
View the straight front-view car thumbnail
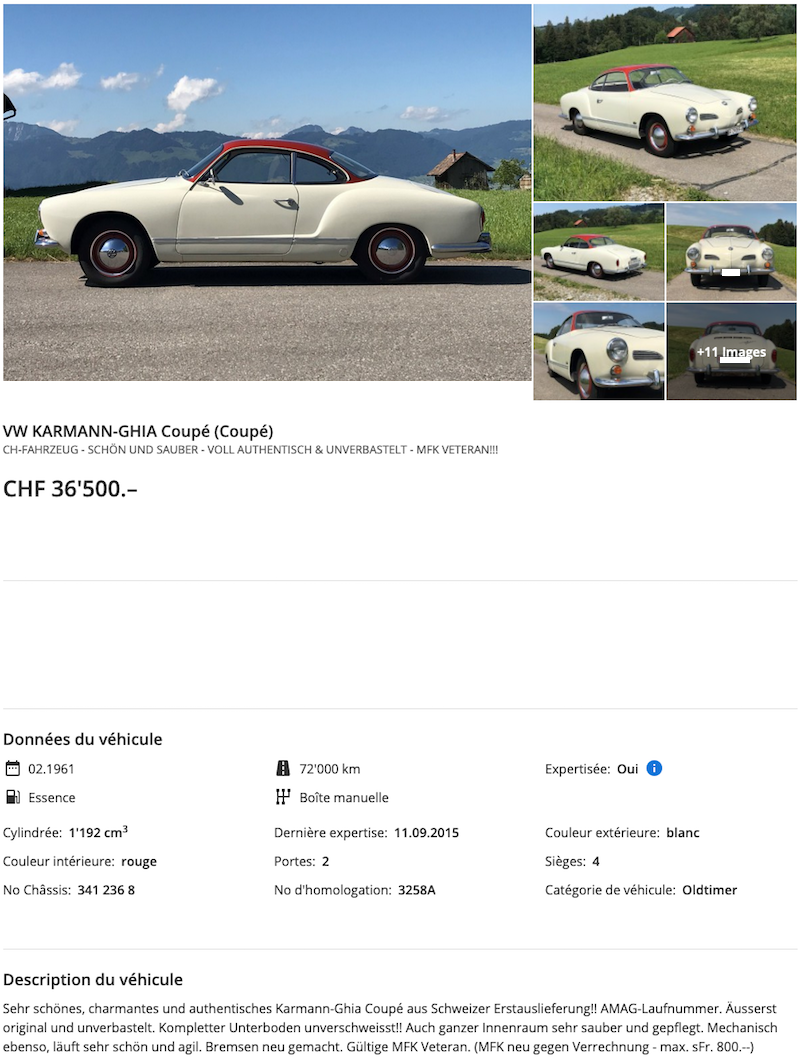tap(731, 251)
